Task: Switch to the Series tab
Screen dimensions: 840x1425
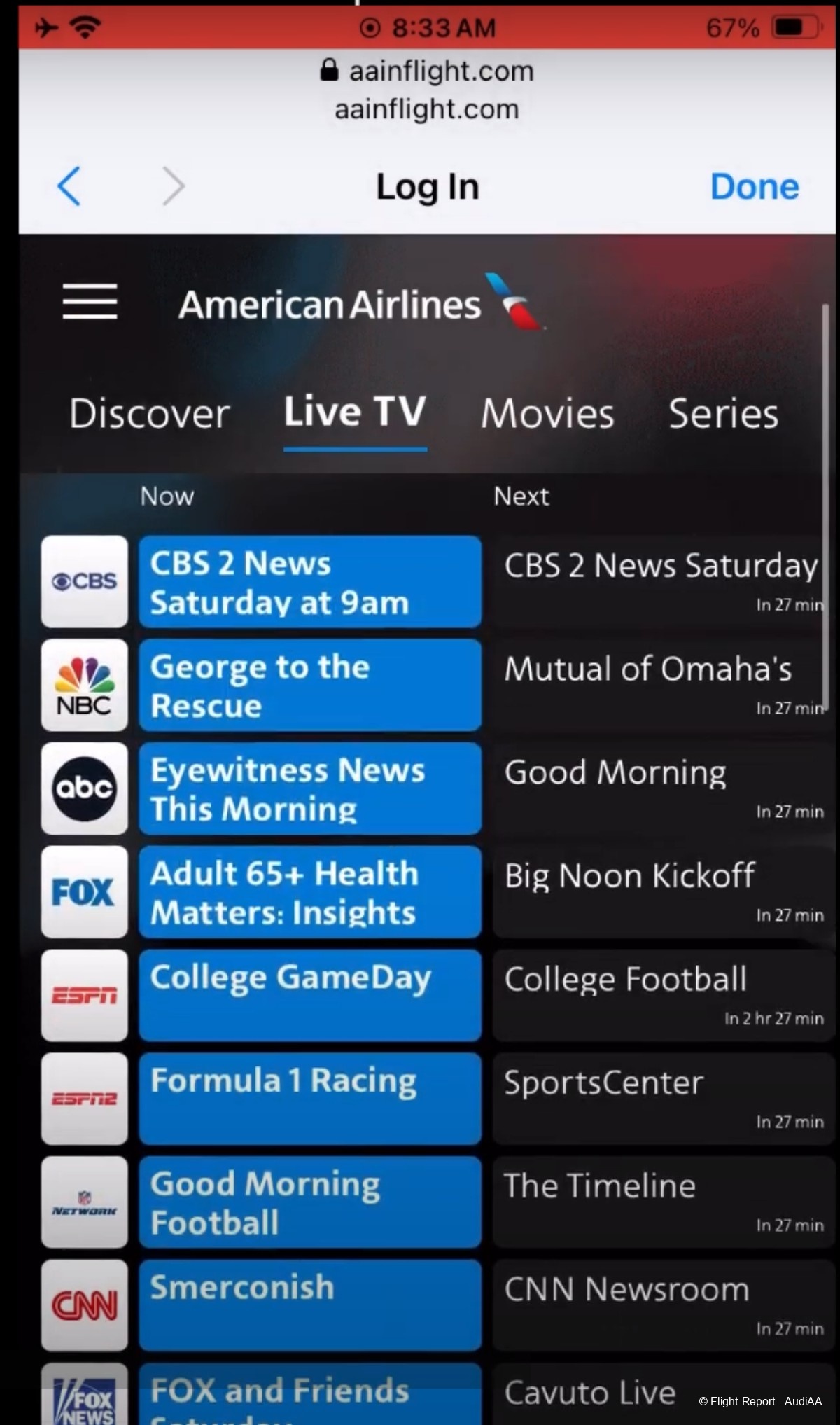Action: [723, 413]
